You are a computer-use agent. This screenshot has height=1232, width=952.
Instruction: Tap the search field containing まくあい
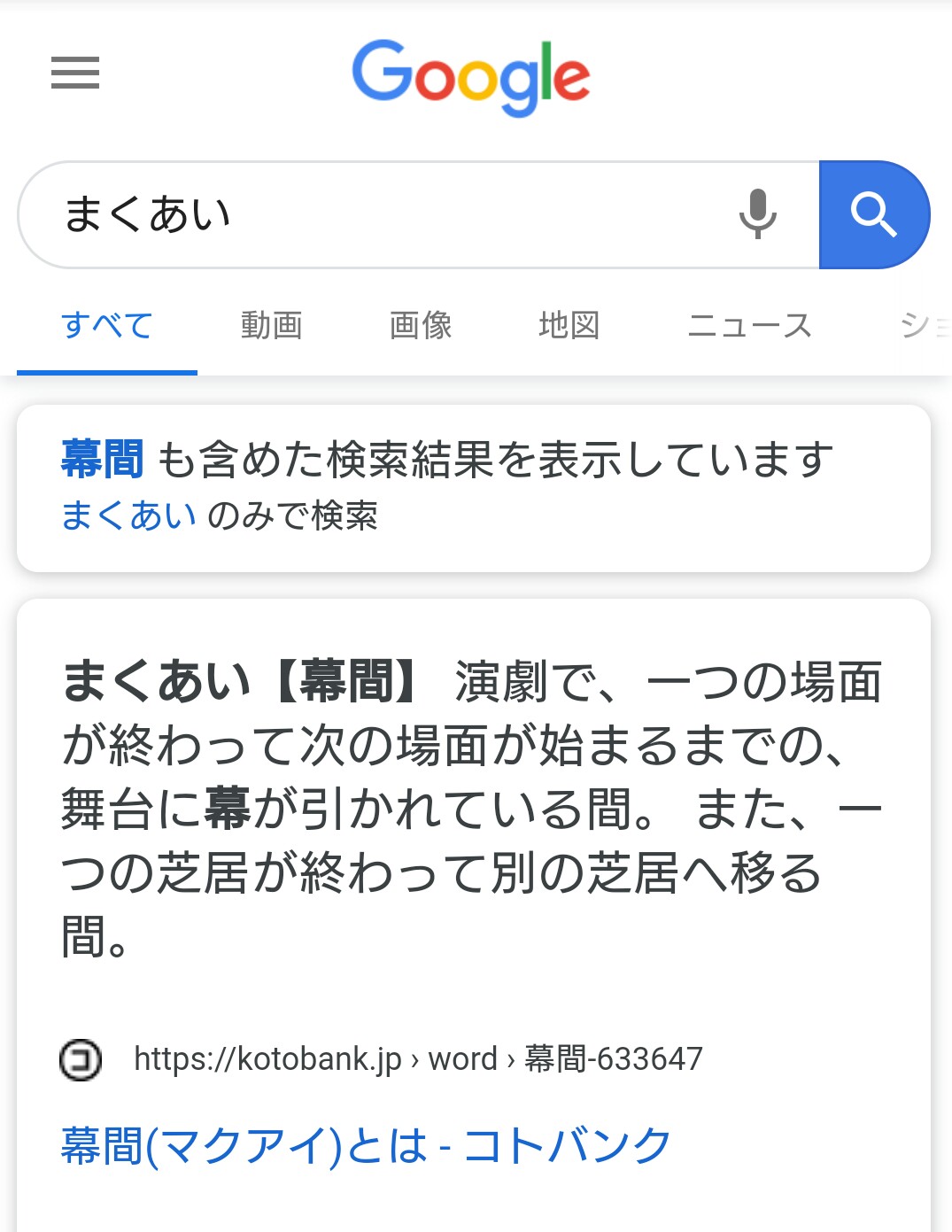[x=372, y=214]
